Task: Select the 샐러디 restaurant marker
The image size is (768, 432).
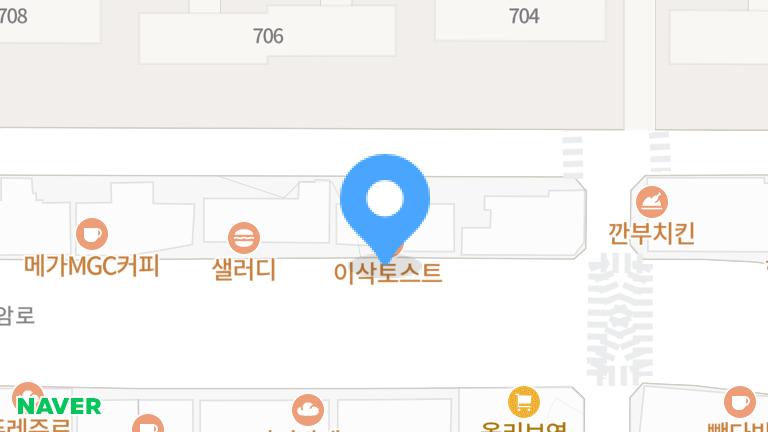Action: 244,238
